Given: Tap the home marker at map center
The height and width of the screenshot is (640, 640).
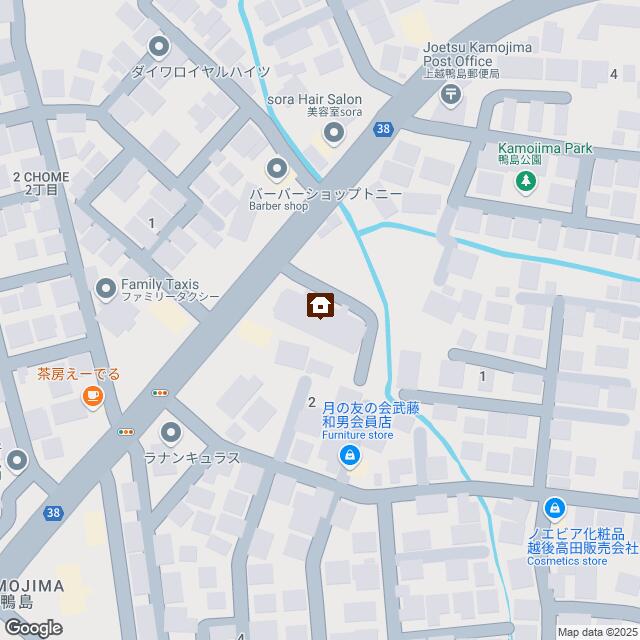Looking at the screenshot, I should coord(320,305).
